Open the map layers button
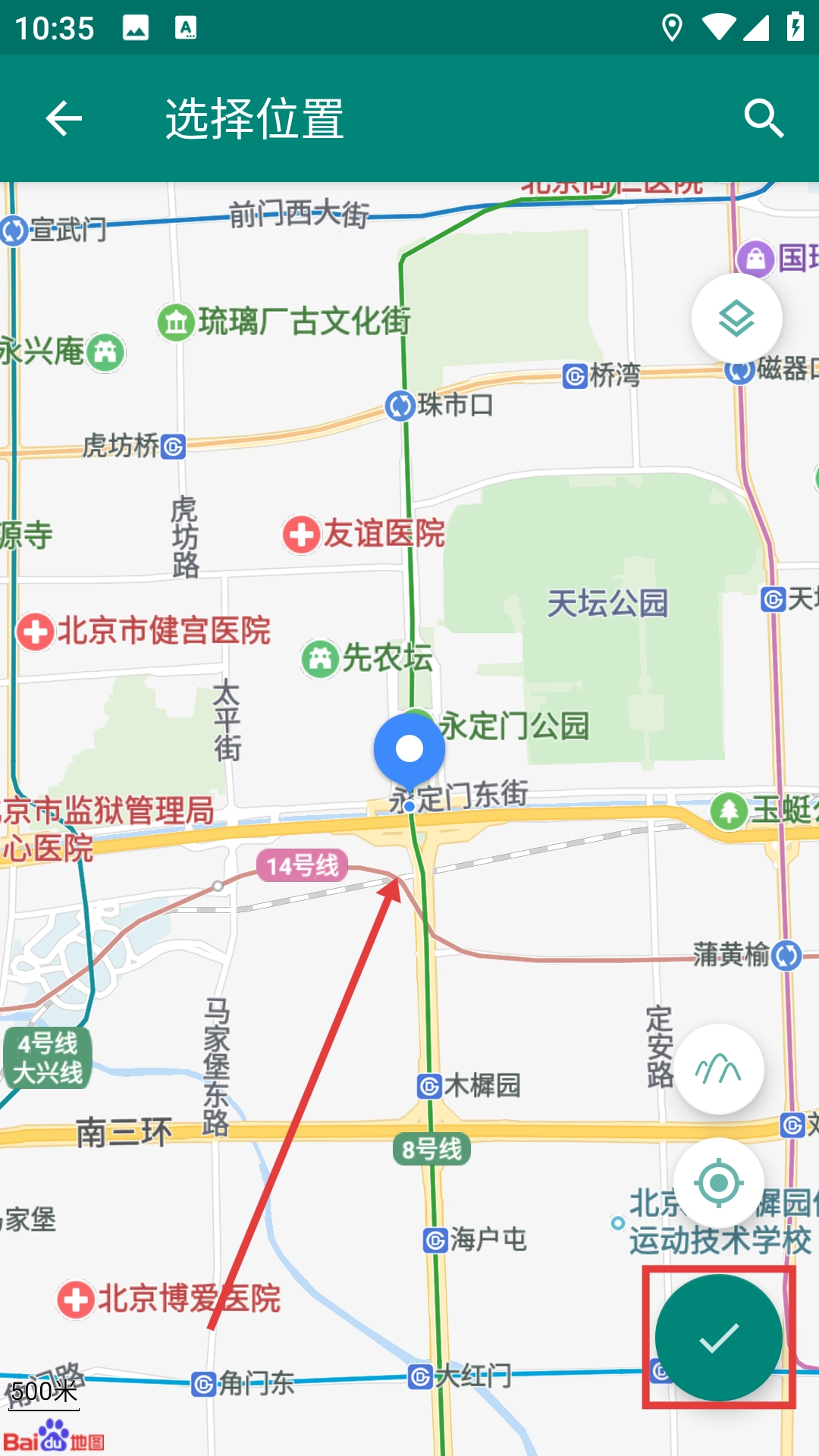Screen dimensions: 819x1456 pos(736,318)
